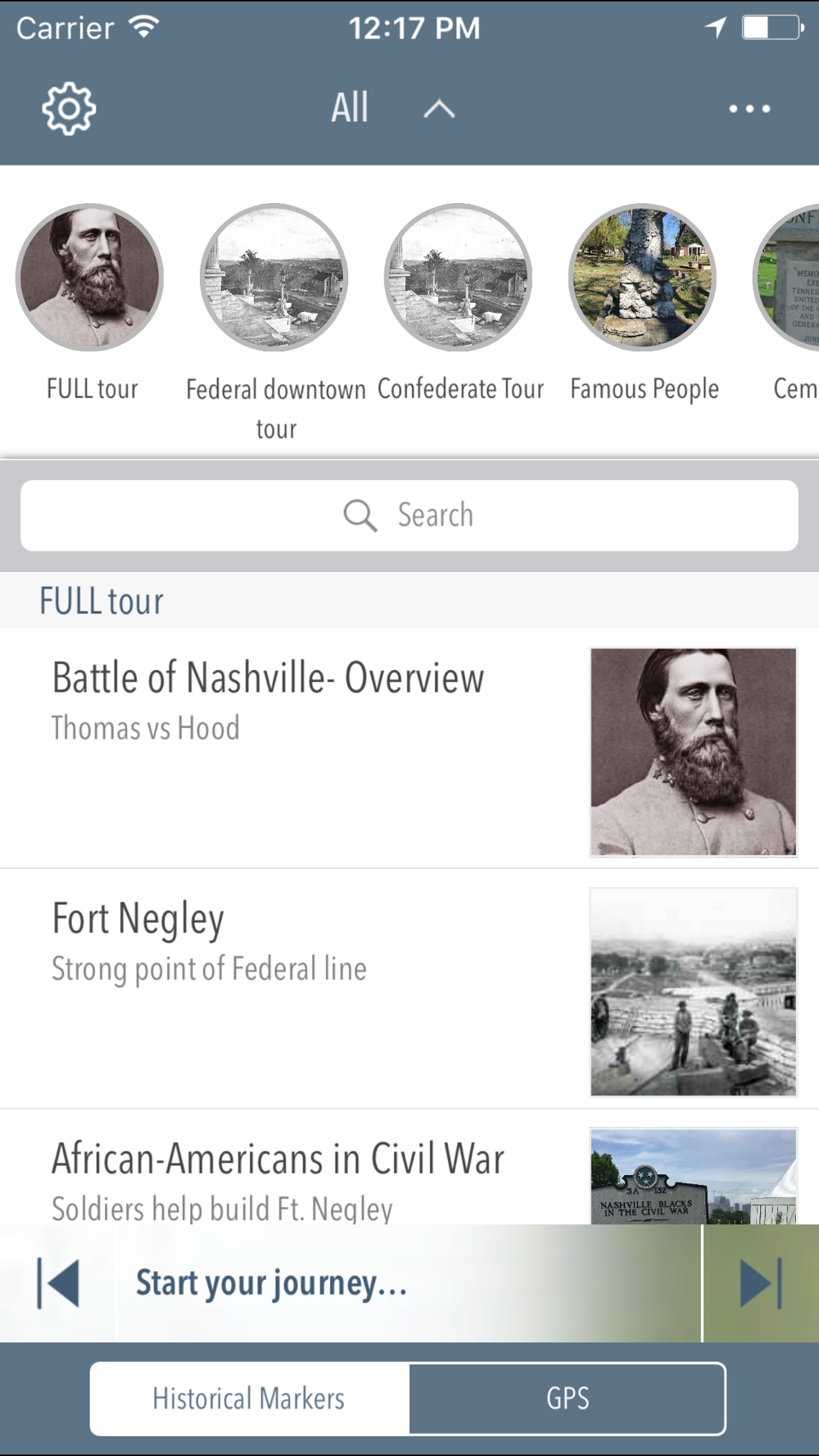
Task: Skip to the next stop
Action: tap(761, 1283)
